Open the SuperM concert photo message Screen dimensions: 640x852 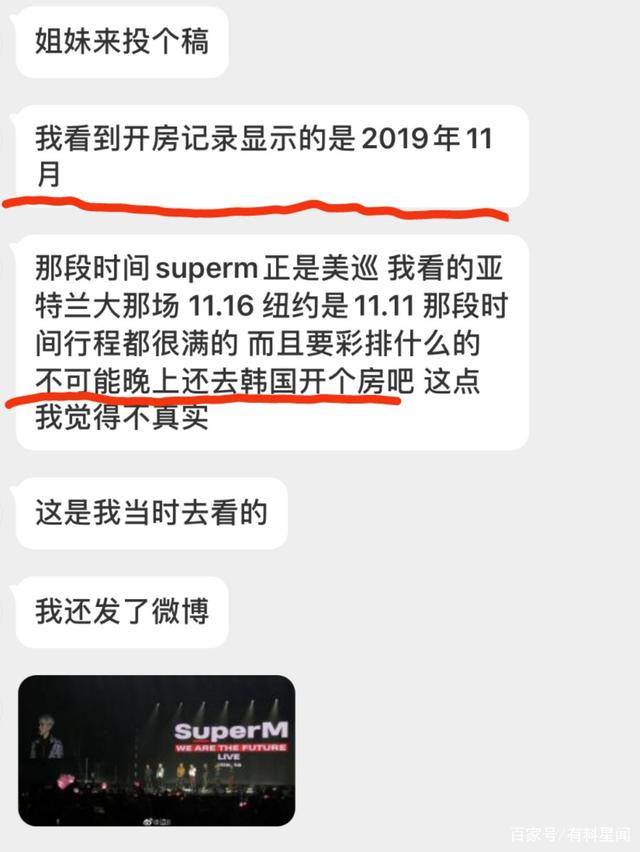click(157, 736)
